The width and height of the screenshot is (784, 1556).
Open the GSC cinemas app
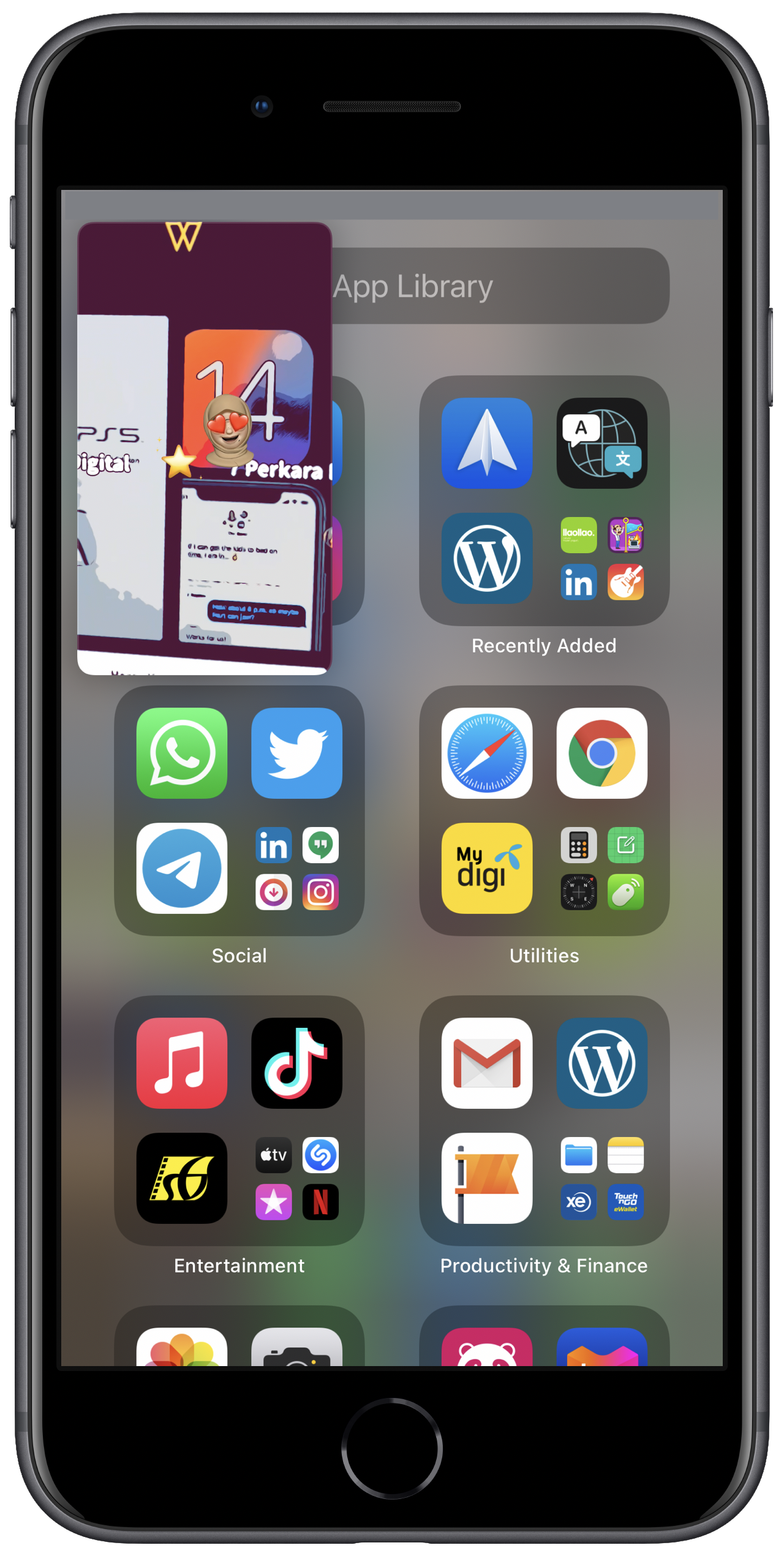(x=182, y=1178)
